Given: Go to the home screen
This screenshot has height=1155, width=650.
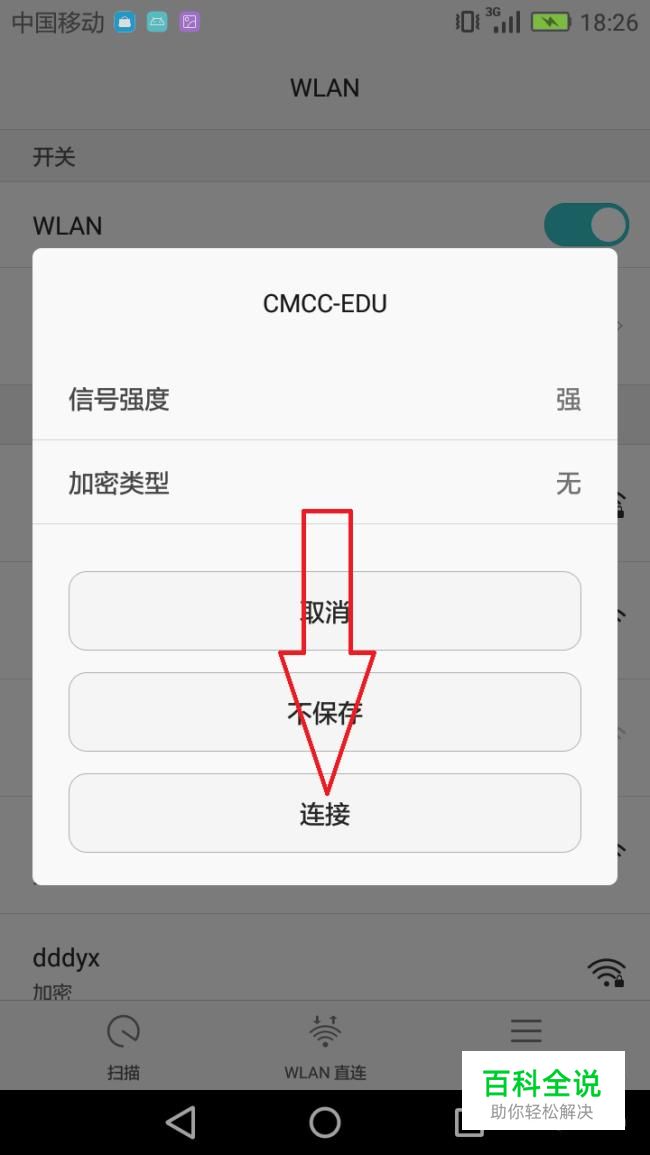Looking at the screenshot, I should point(325,1123).
